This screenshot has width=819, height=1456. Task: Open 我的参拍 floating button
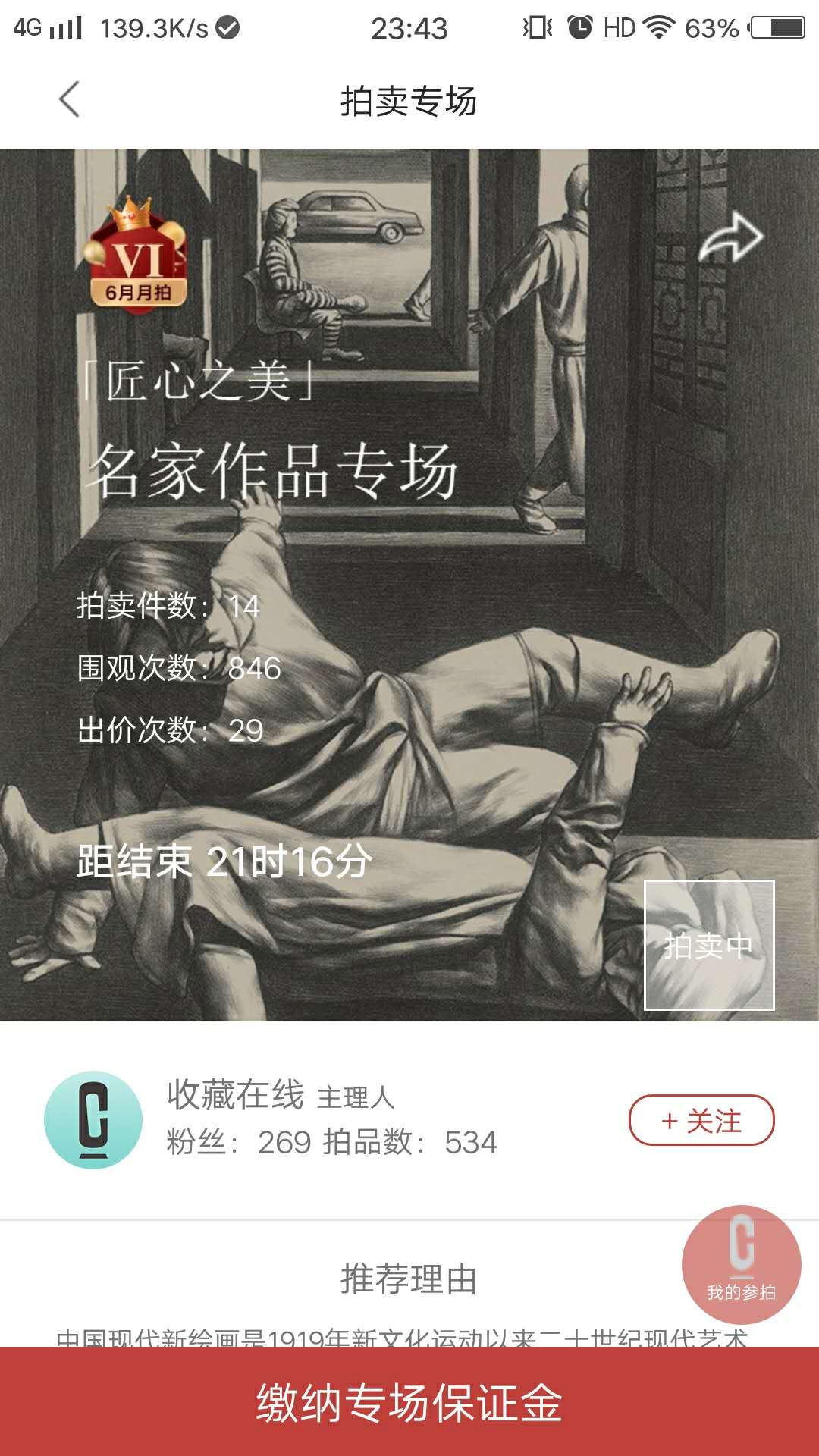(x=741, y=1264)
